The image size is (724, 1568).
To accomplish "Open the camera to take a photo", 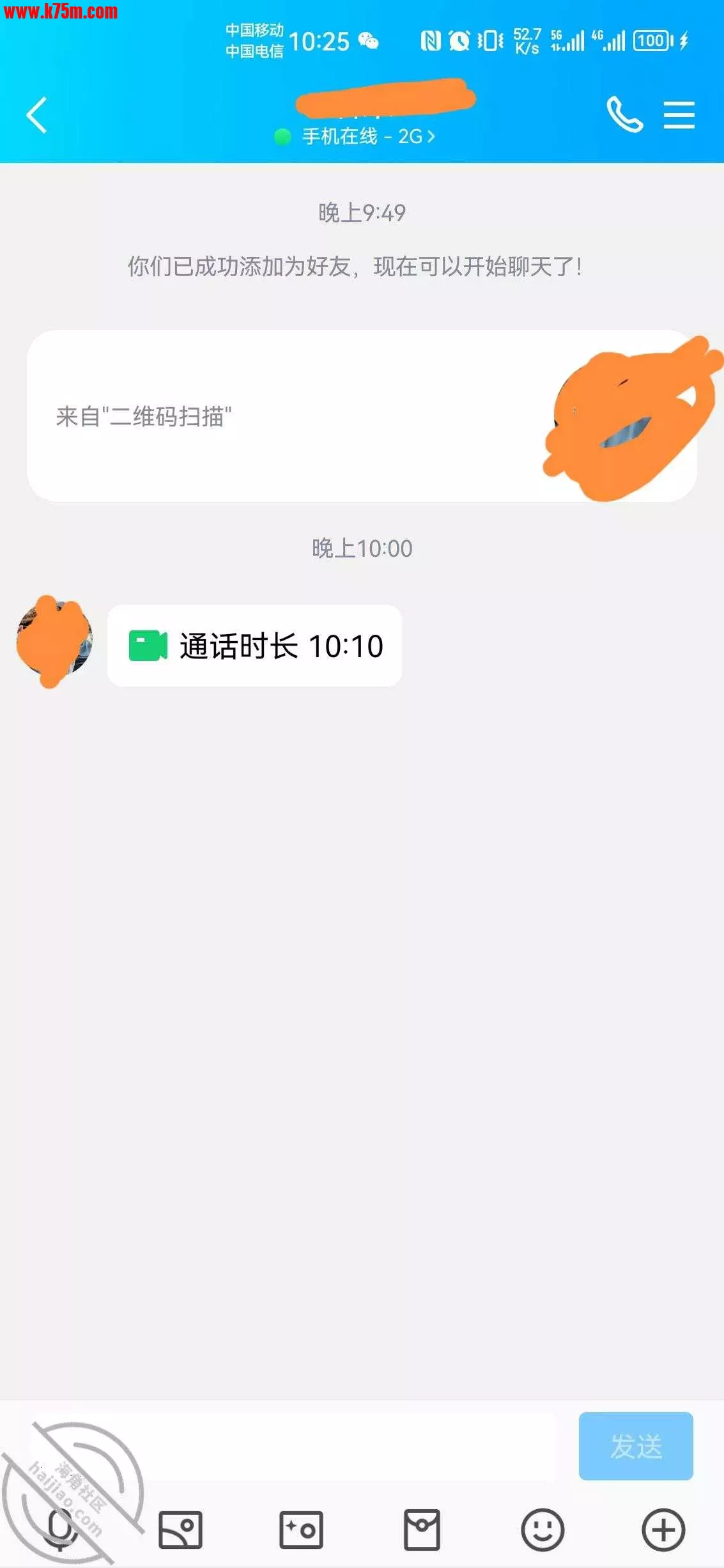I will 301,1530.
